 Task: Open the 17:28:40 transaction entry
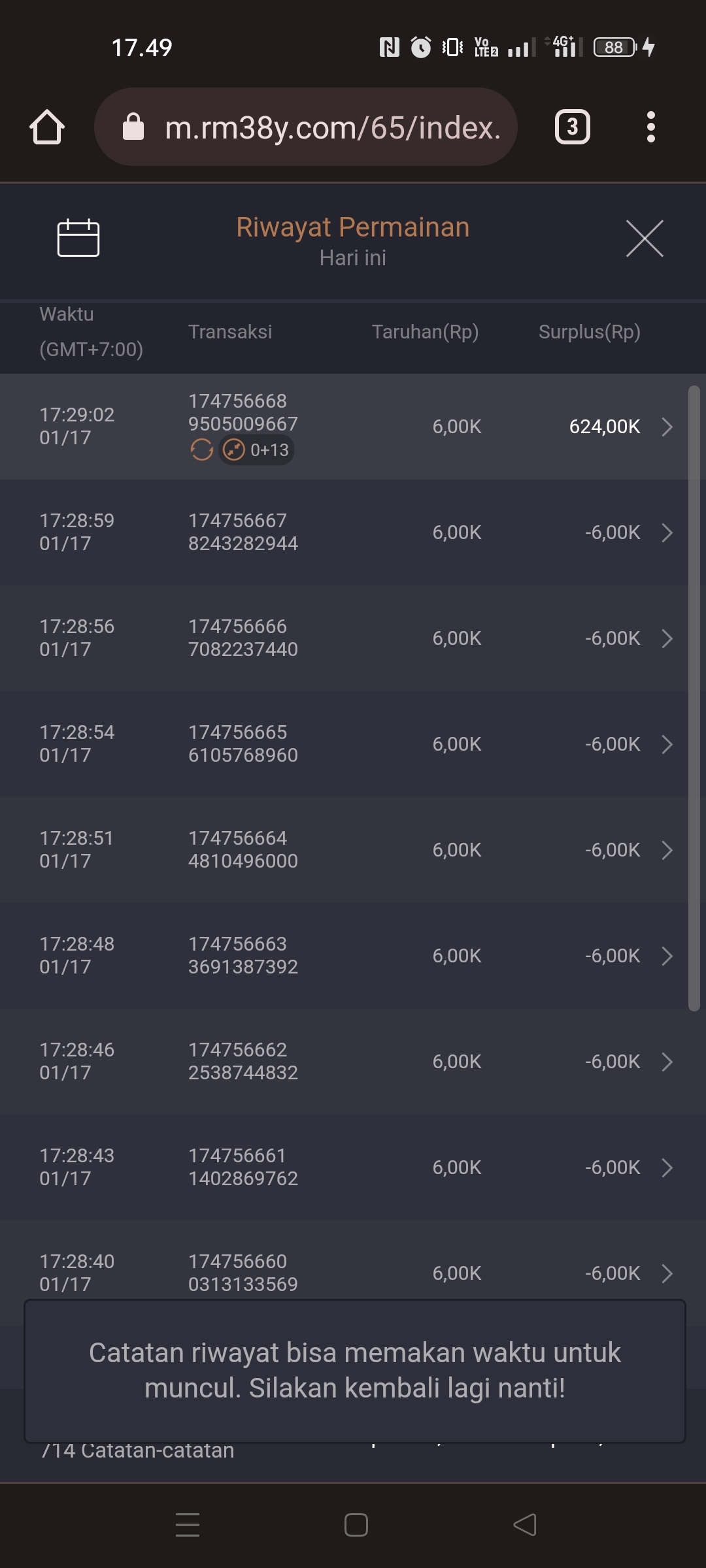353,1272
